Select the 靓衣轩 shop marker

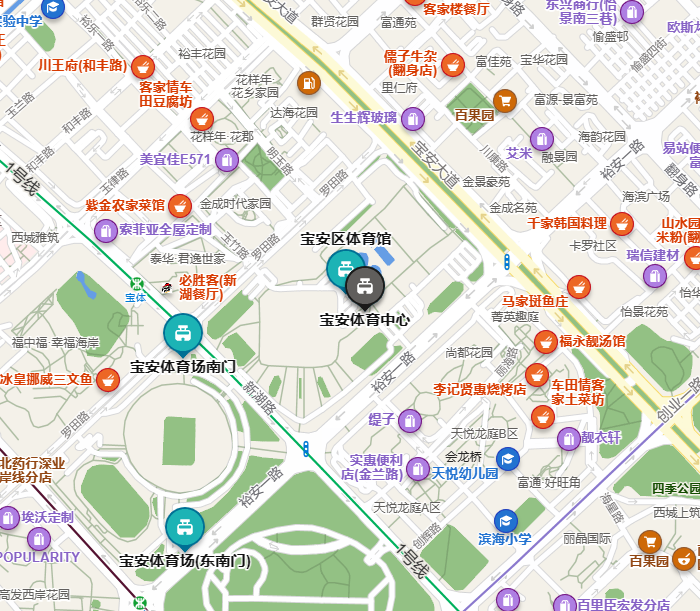point(566,437)
